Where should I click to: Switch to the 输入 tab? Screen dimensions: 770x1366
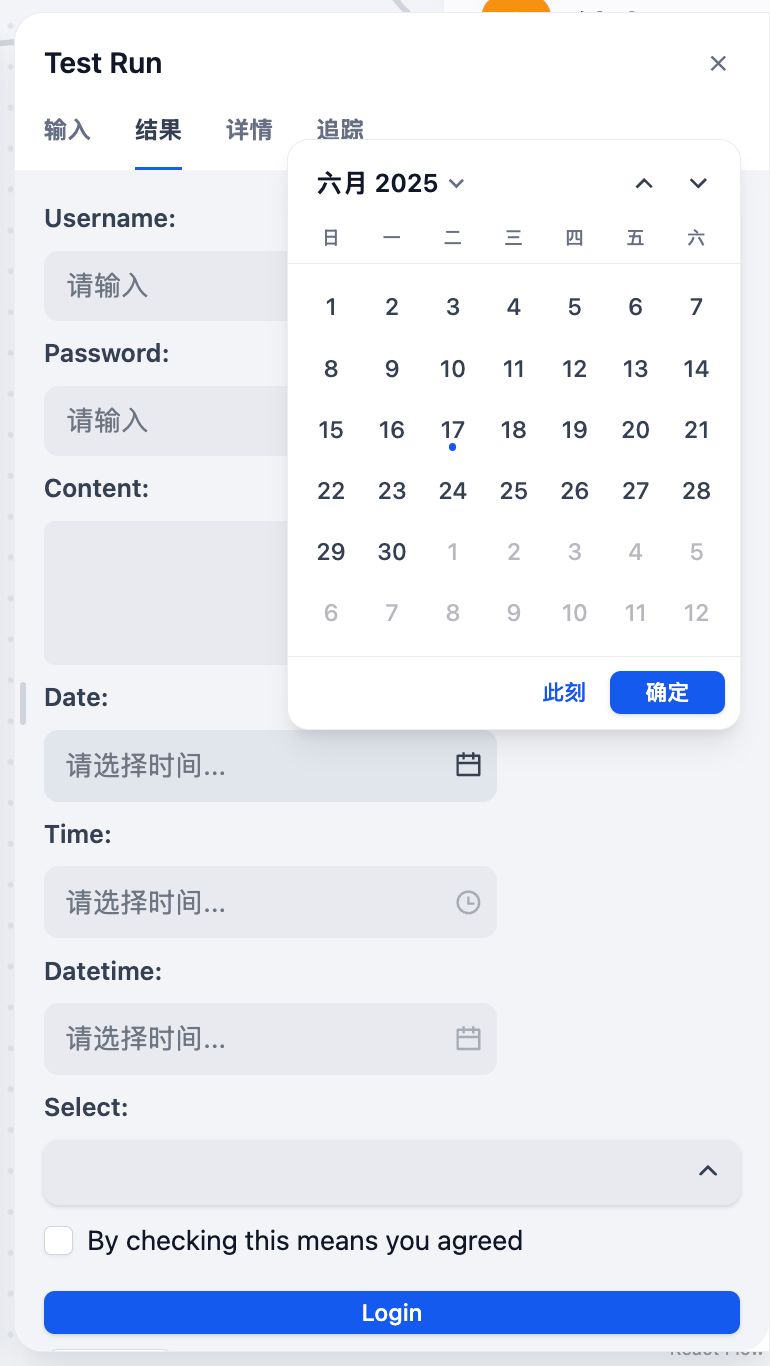tap(66, 130)
